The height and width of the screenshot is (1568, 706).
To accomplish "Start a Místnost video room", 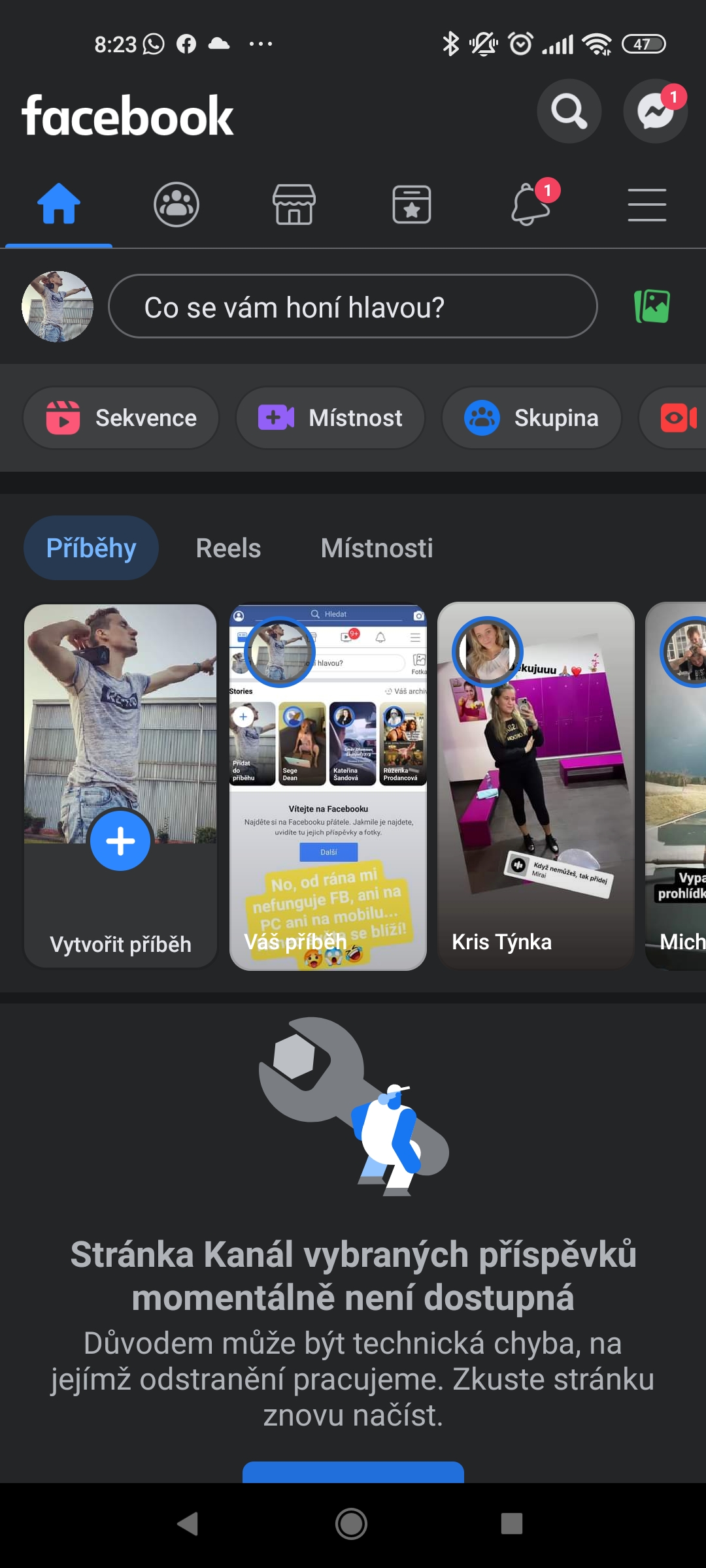I will (x=331, y=418).
